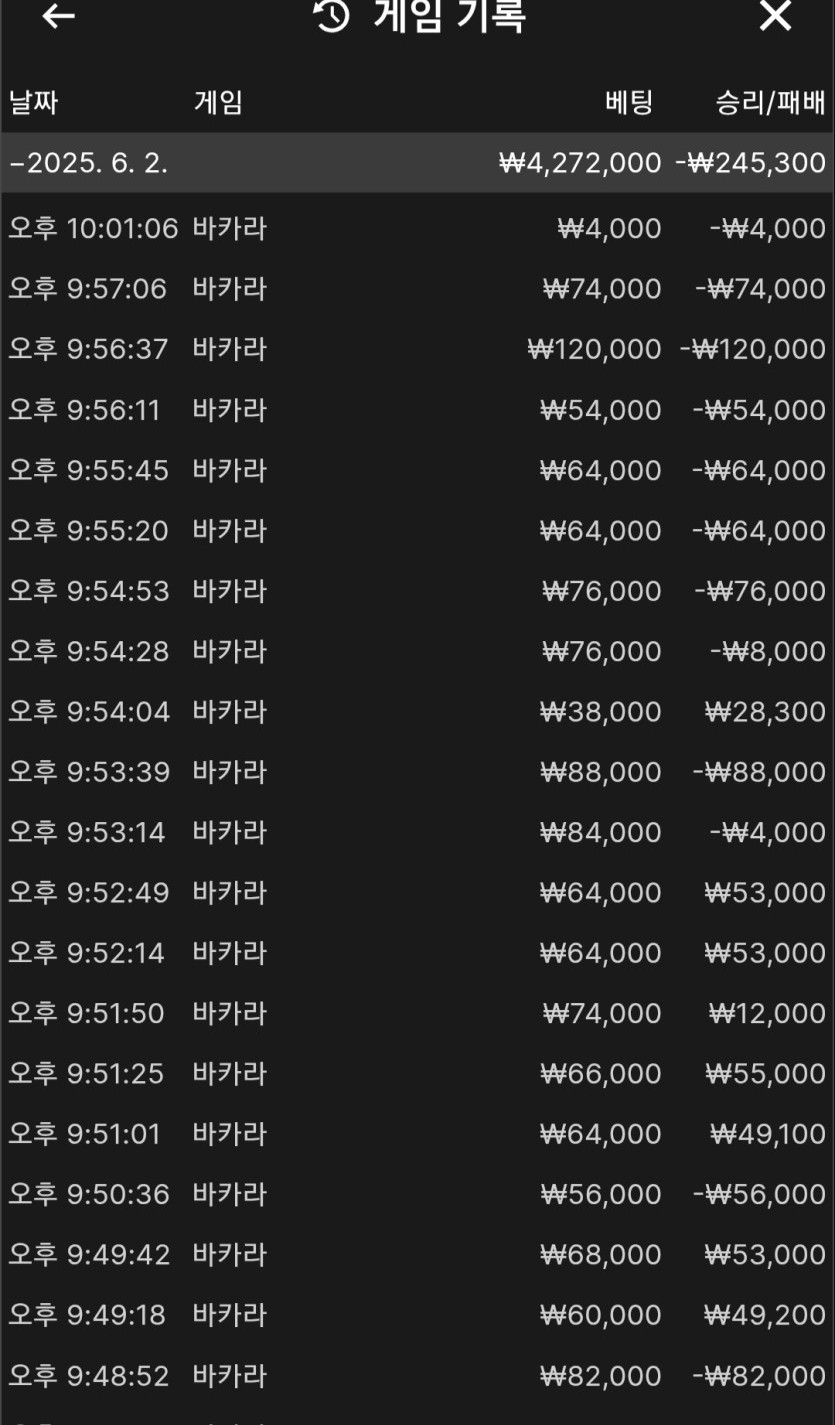Open the 오후 9:48:52 game record
The height and width of the screenshot is (1425, 835).
pyautogui.click(x=417, y=1376)
